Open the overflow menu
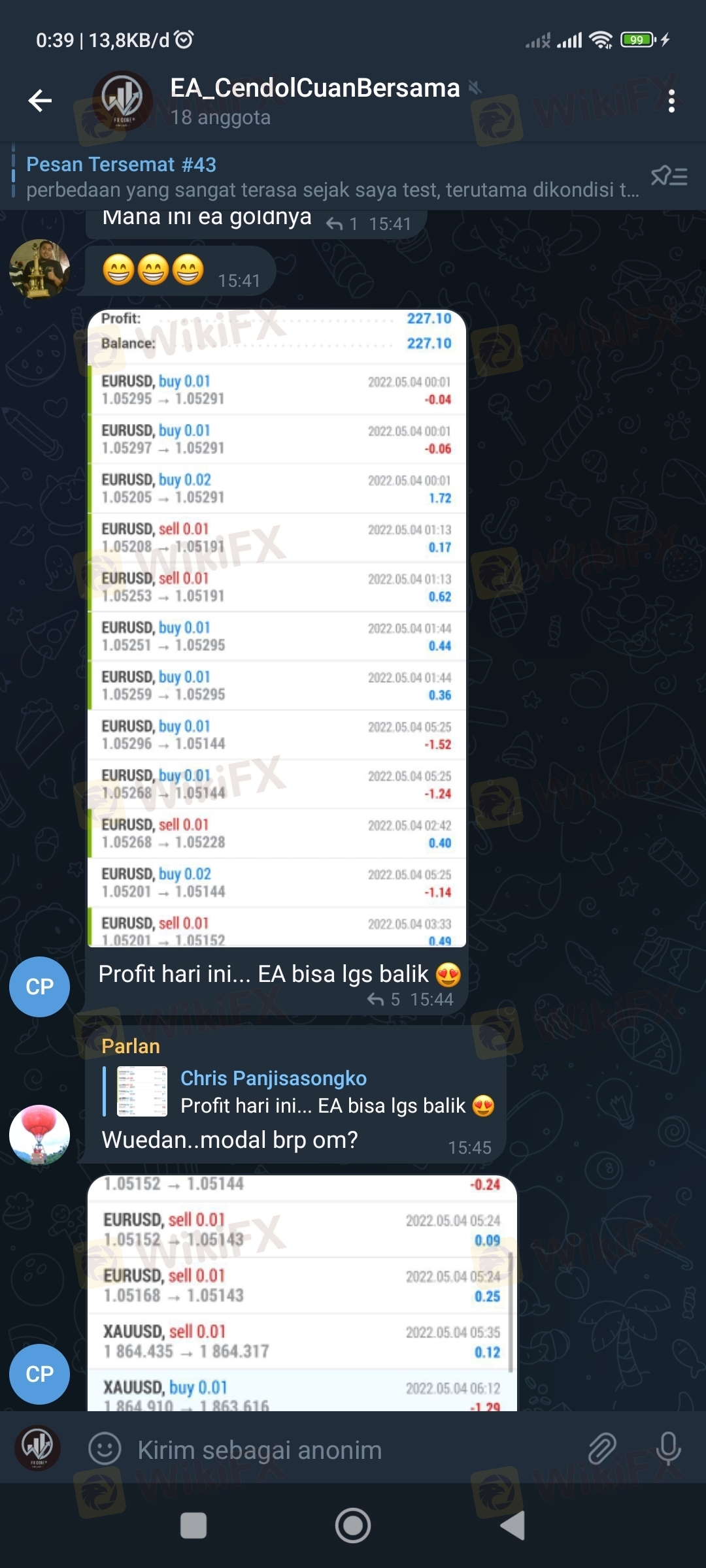This screenshot has width=706, height=1568. pyautogui.click(x=671, y=101)
